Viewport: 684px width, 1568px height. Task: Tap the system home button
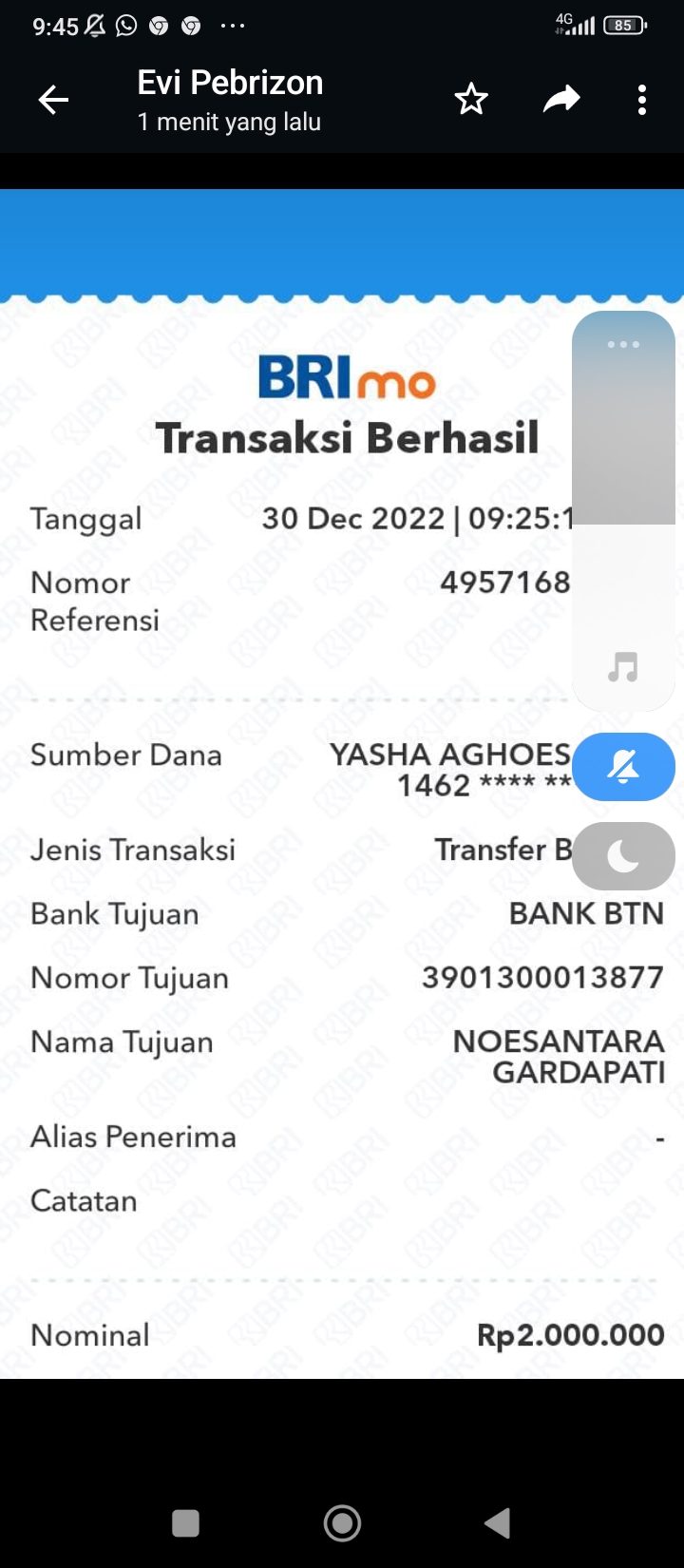(x=342, y=1522)
